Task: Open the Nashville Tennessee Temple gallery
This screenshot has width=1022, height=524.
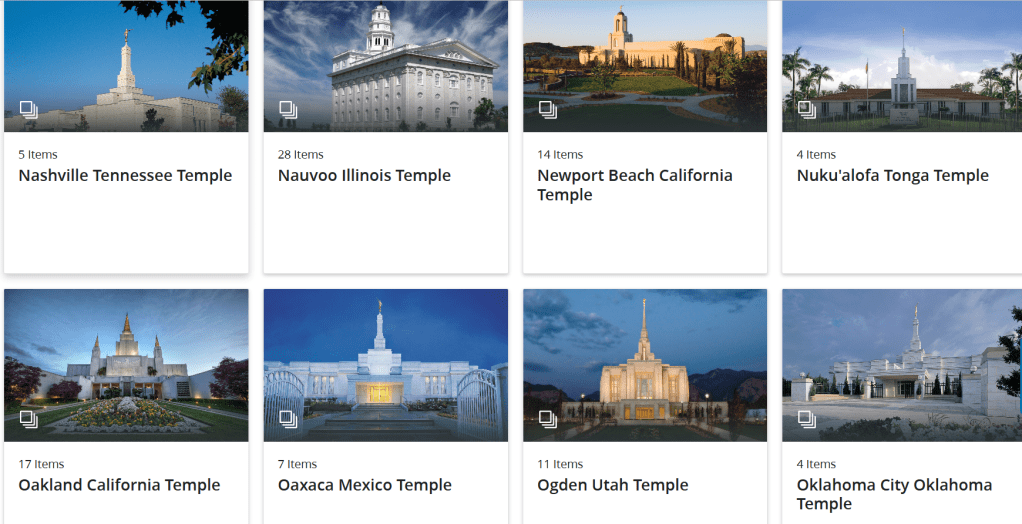Action: [125, 176]
